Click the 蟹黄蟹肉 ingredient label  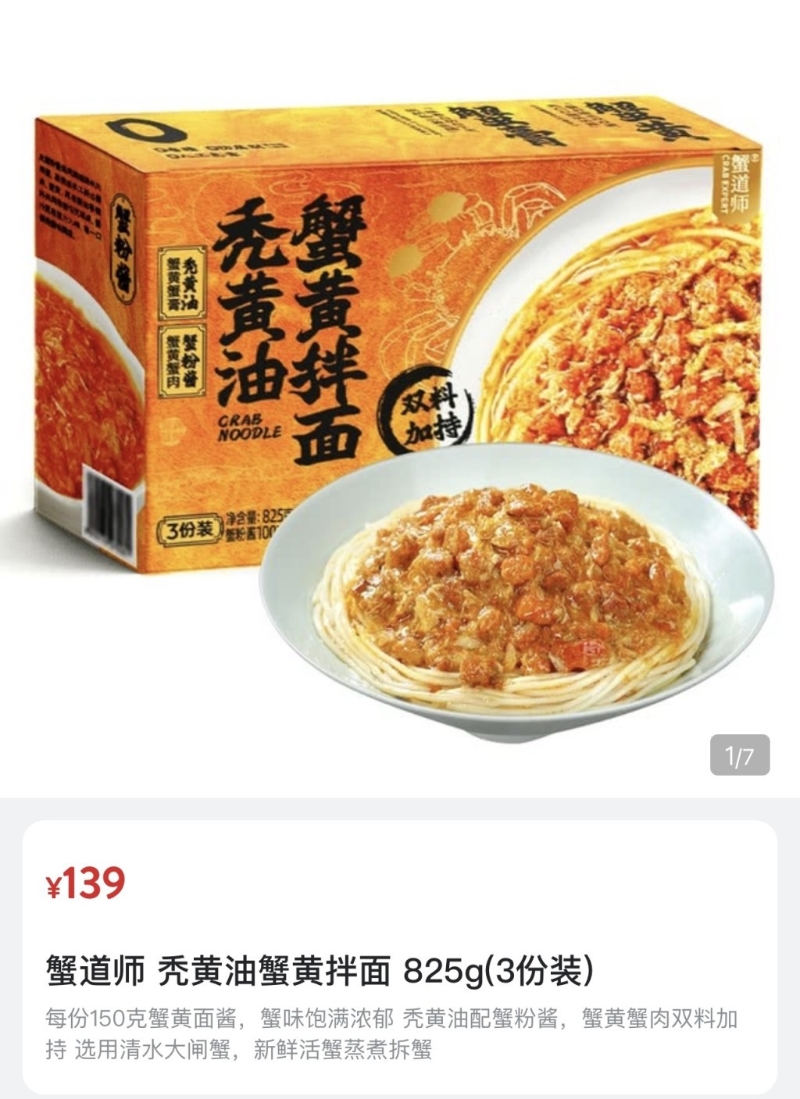point(180,360)
